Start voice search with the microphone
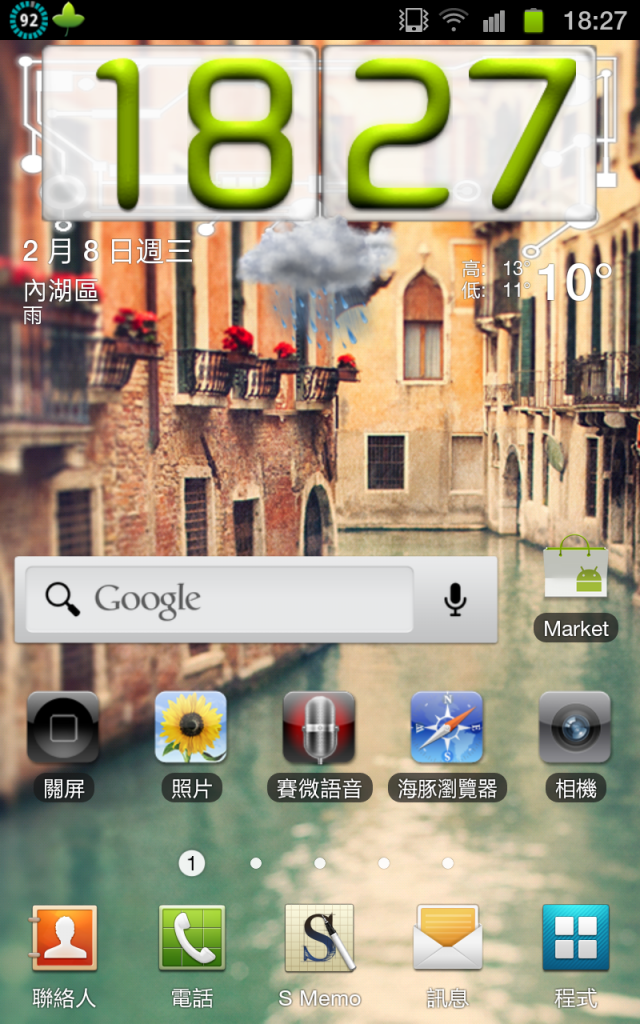 pyautogui.click(x=455, y=599)
